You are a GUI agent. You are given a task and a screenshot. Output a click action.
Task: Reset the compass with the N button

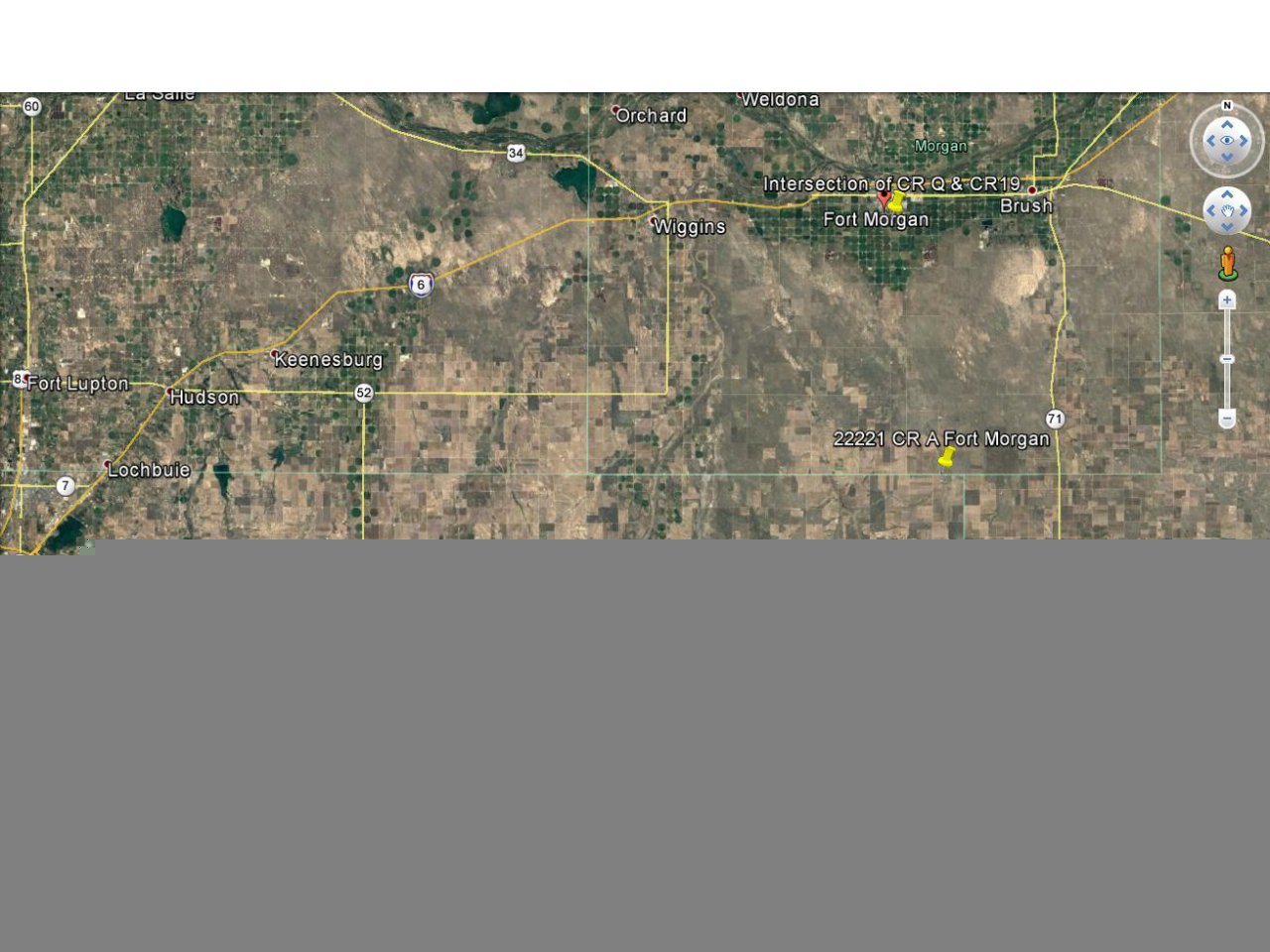1227,106
